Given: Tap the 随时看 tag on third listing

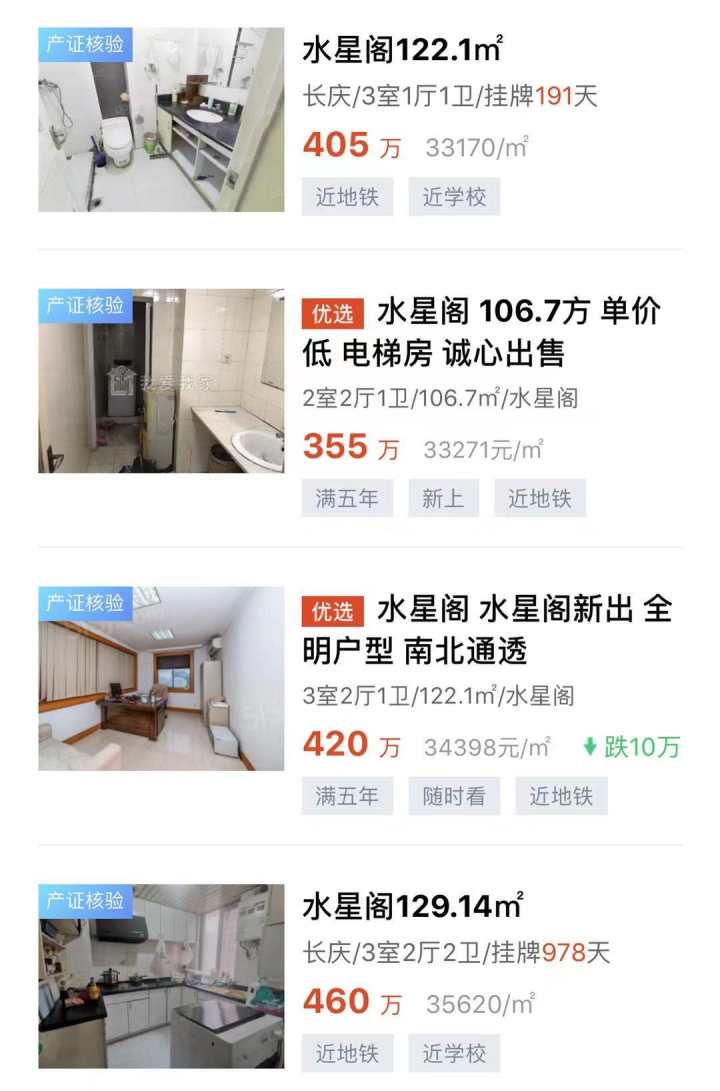Looking at the screenshot, I should tap(454, 797).
